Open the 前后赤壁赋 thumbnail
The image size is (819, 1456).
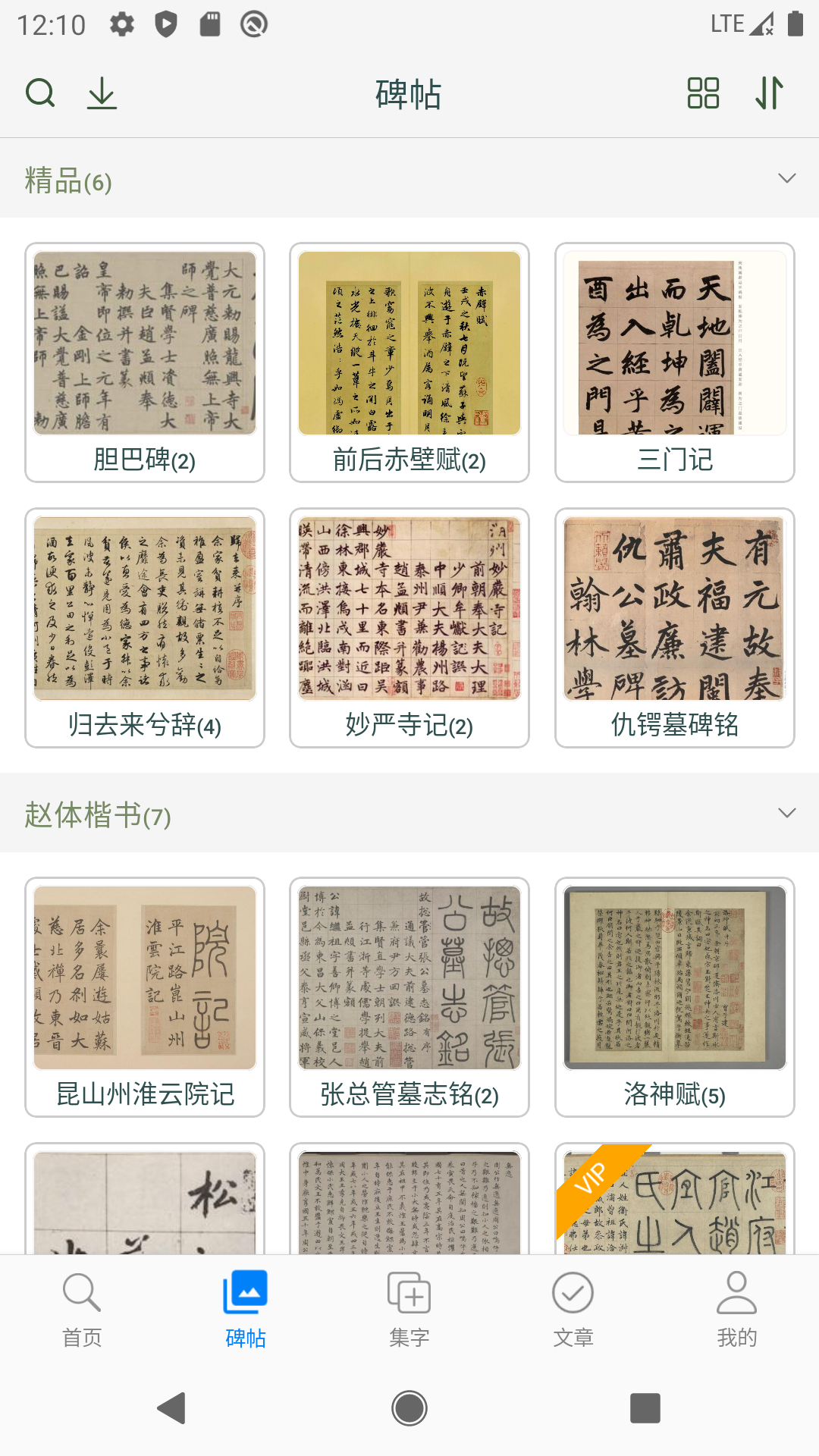tap(408, 341)
